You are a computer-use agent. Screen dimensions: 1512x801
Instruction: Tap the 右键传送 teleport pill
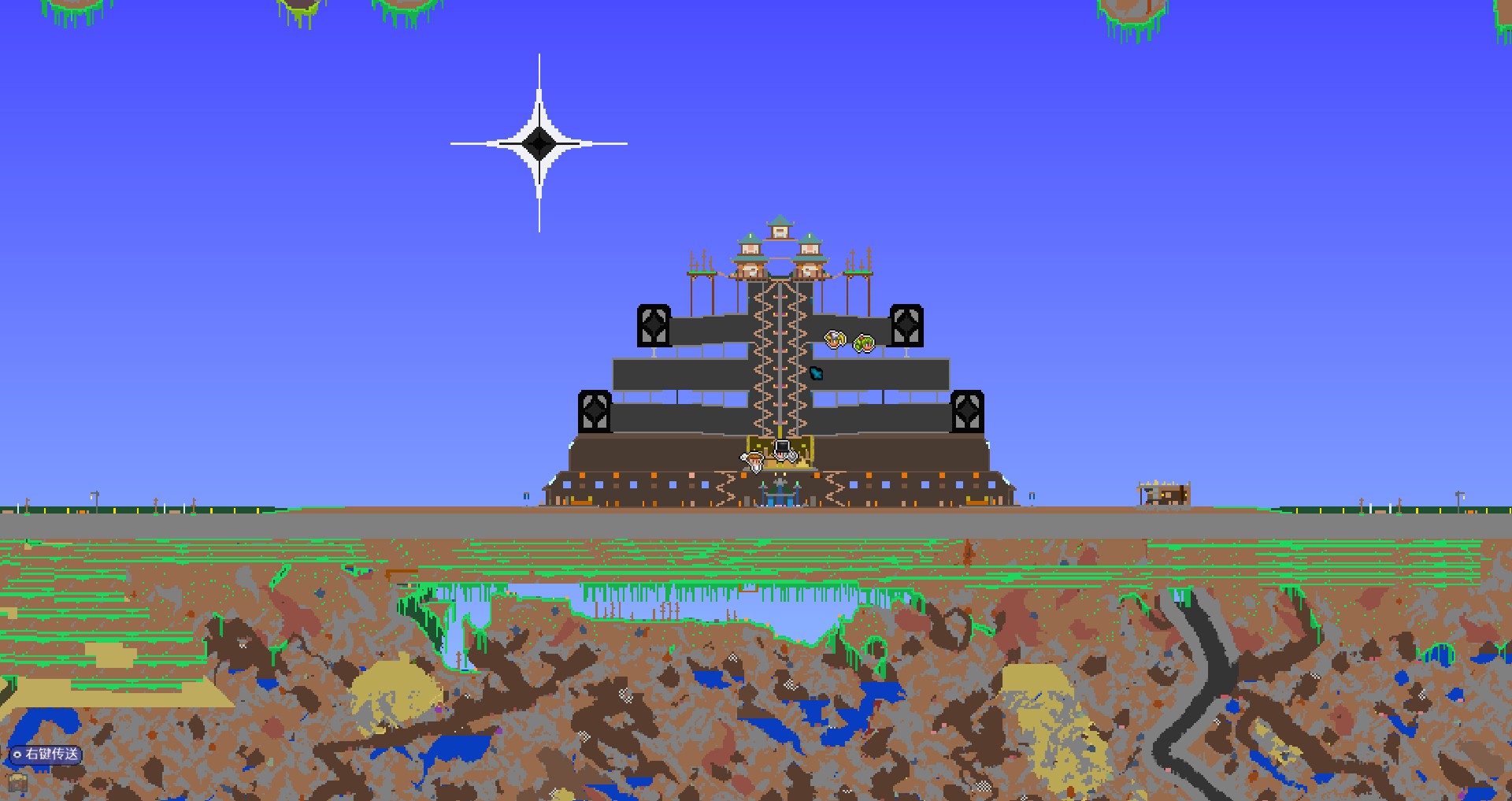tap(46, 755)
